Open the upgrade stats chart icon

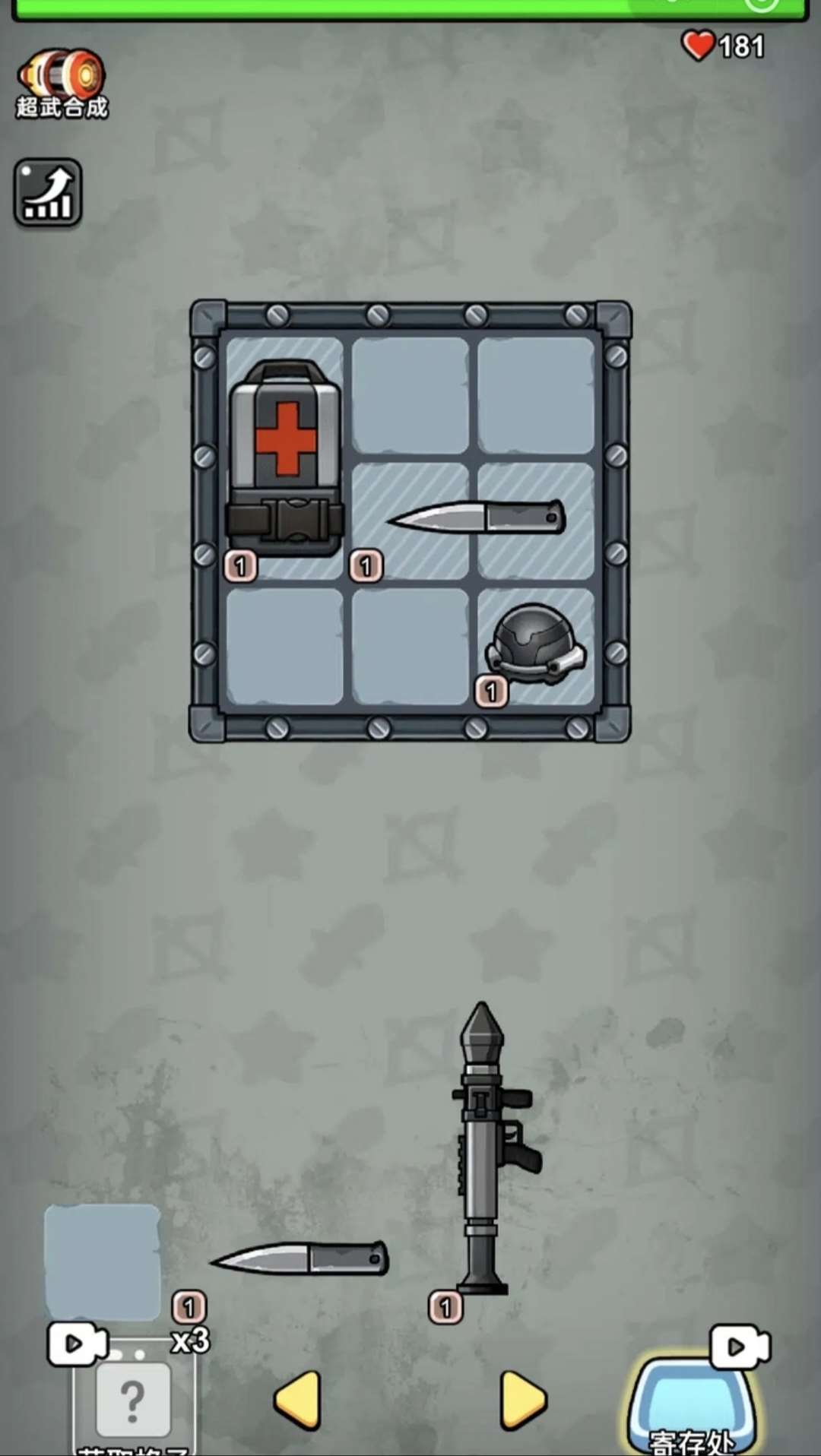(48, 192)
